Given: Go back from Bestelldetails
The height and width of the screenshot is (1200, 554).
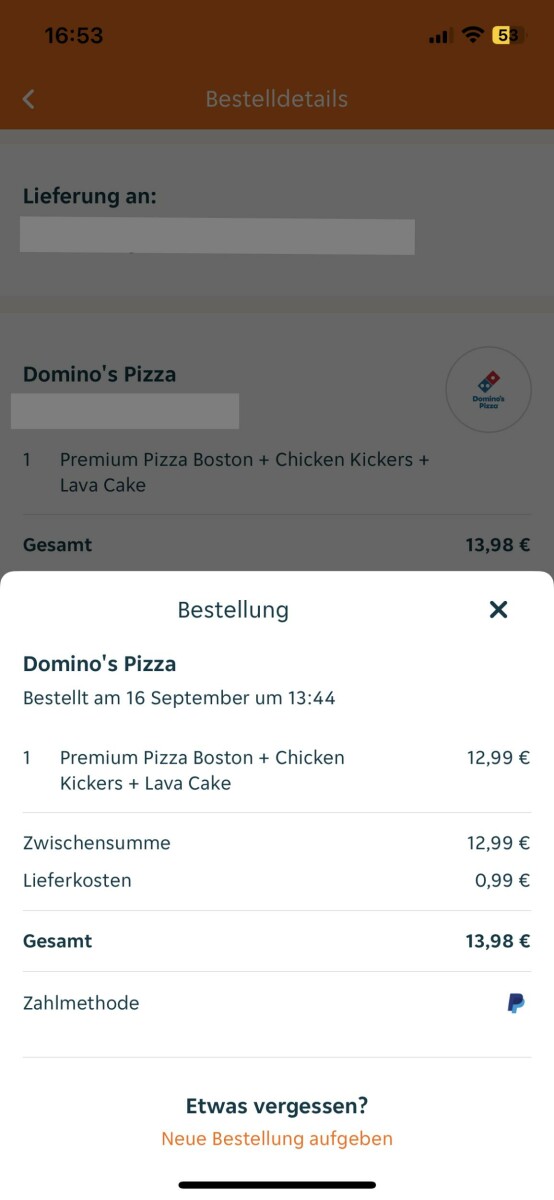Looking at the screenshot, I should pyautogui.click(x=28, y=99).
